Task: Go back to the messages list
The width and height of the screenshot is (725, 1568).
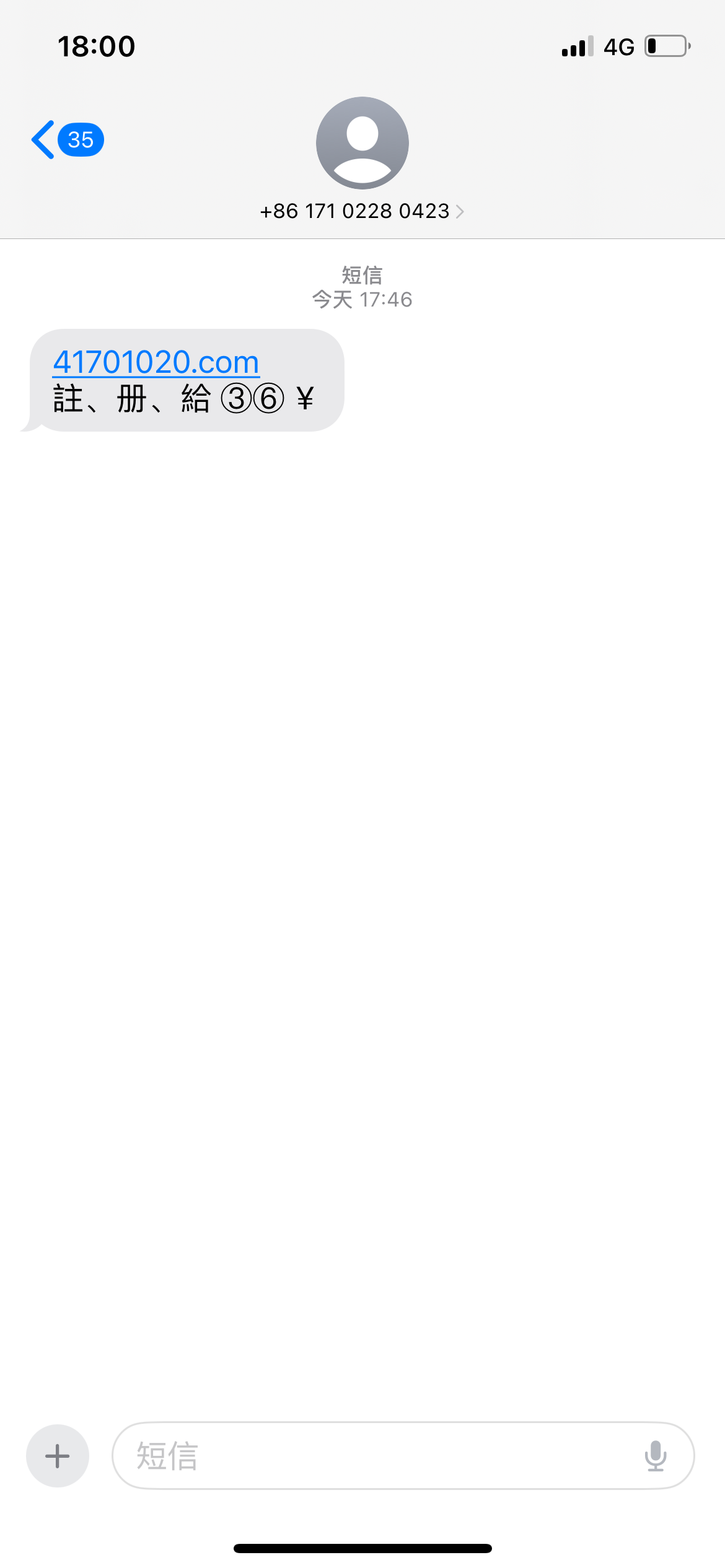Action: pos(65,140)
